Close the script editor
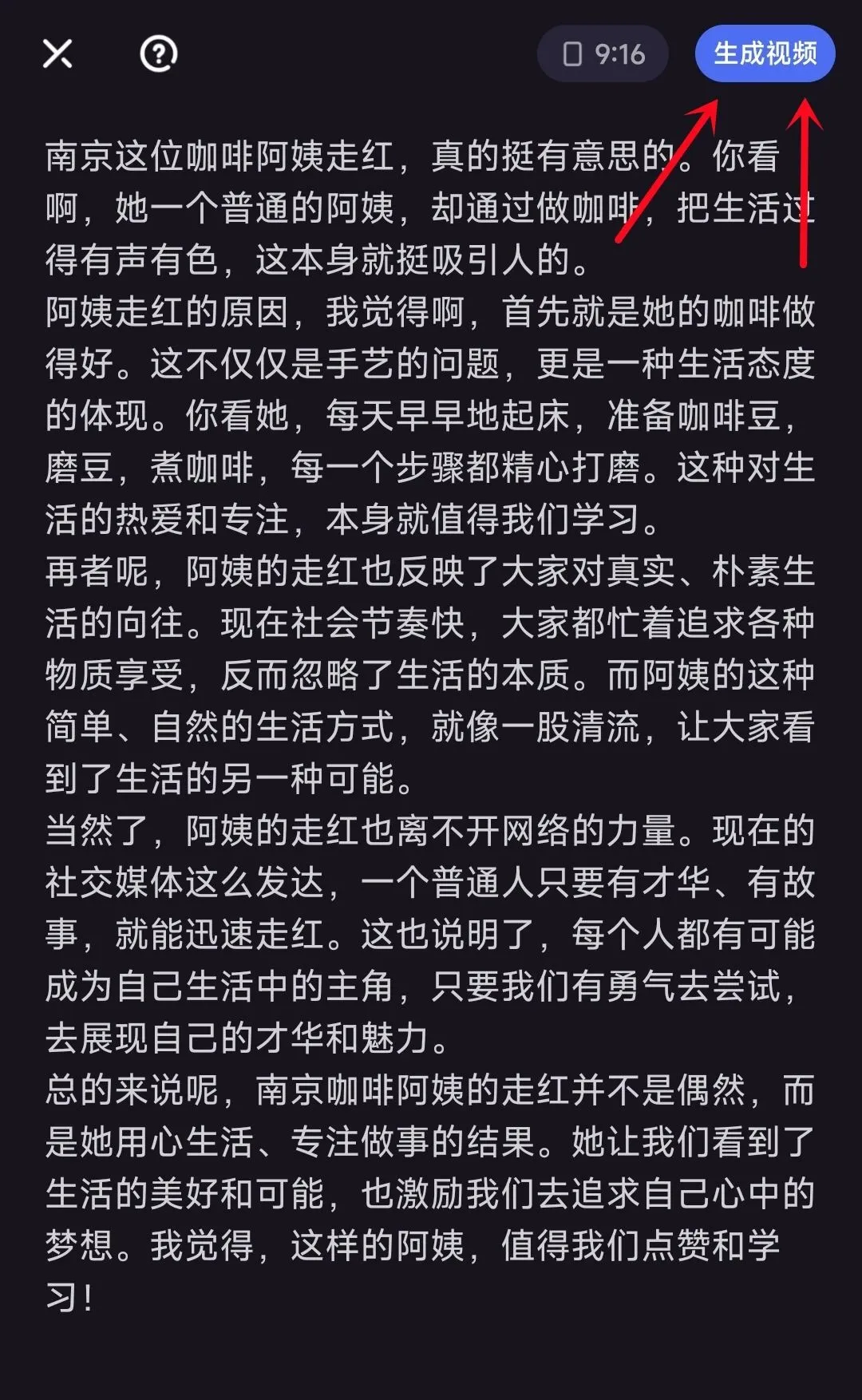Screen dimensions: 862x1400 [57, 54]
